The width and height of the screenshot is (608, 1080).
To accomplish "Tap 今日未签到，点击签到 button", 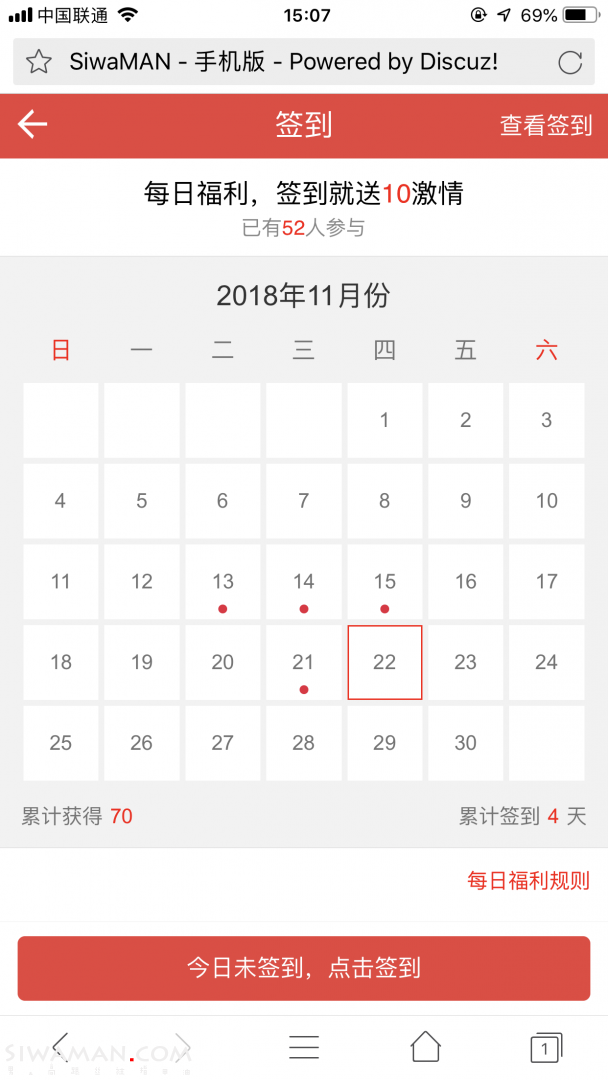I will (x=304, y=968).
